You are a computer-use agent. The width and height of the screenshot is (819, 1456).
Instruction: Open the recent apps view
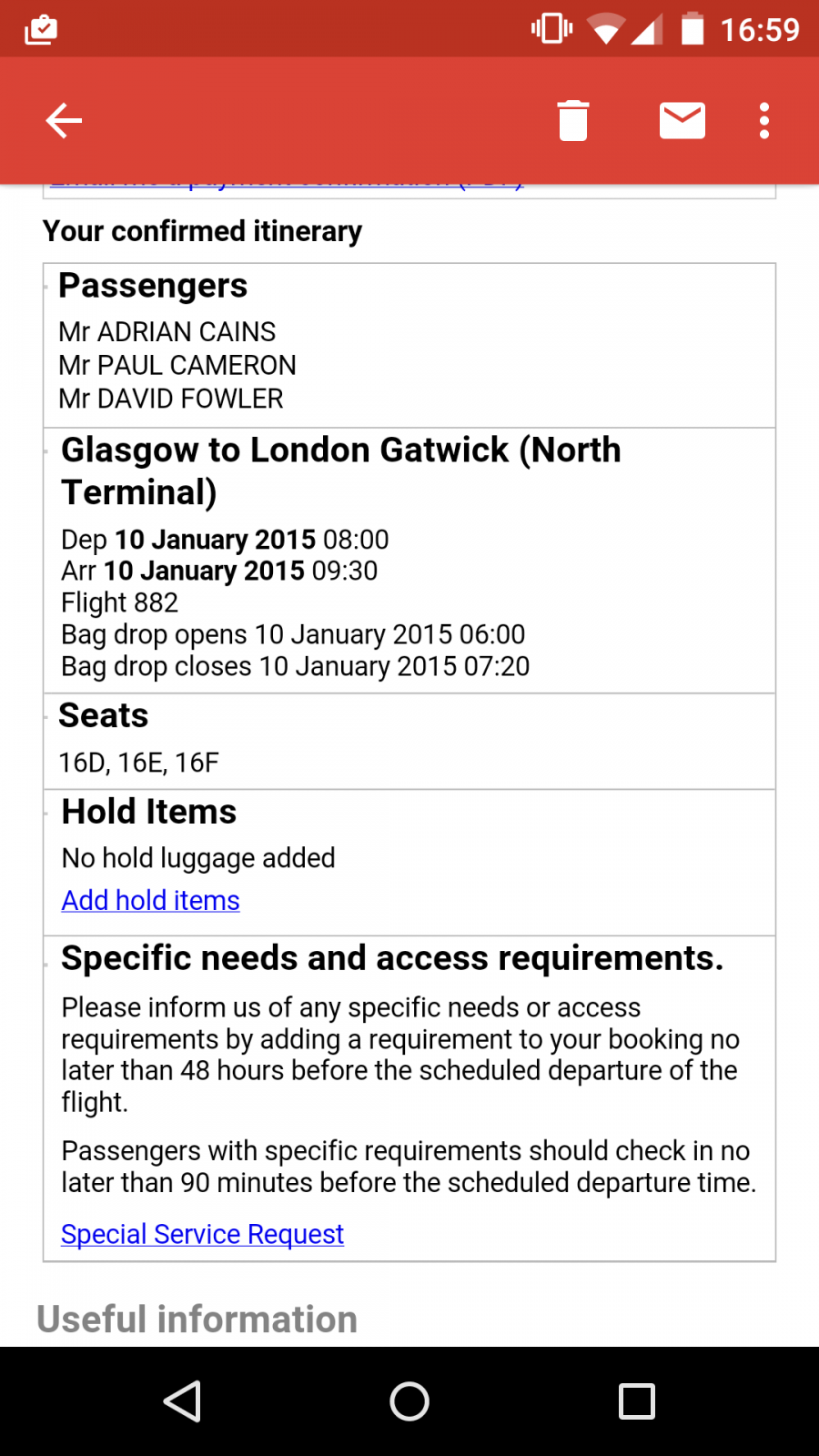tap(637, 1401)
